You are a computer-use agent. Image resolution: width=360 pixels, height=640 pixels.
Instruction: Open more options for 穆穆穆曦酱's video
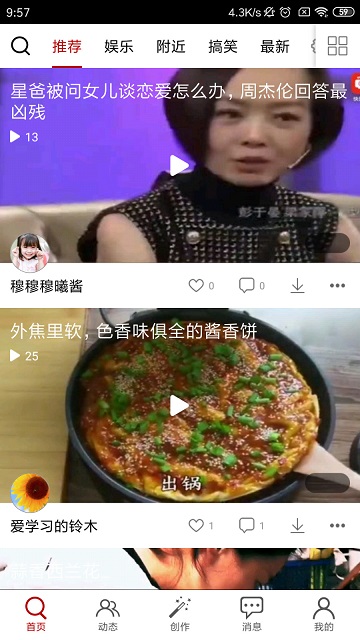click(x=338, y=285)
